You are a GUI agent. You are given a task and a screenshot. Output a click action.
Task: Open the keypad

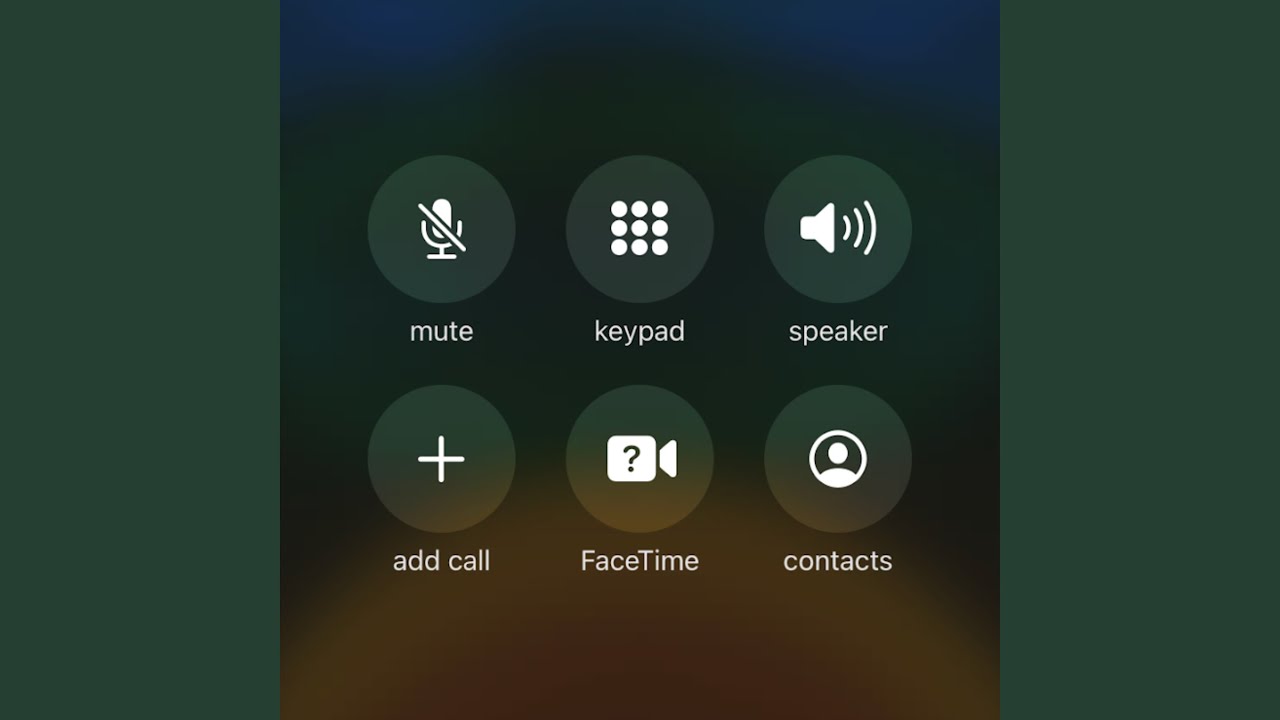(639, 229)
